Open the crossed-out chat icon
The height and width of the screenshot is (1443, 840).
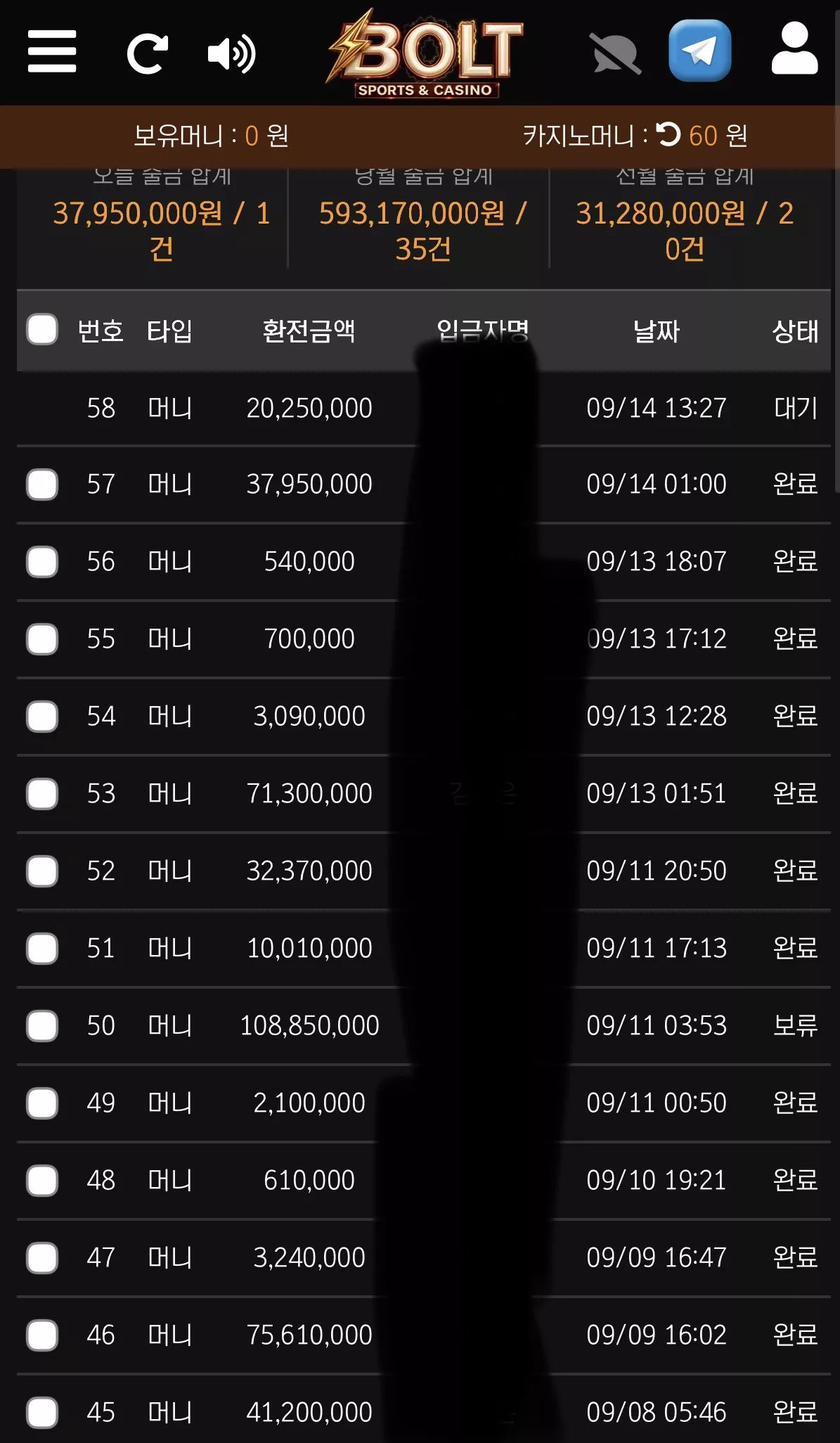coord(615,53)
